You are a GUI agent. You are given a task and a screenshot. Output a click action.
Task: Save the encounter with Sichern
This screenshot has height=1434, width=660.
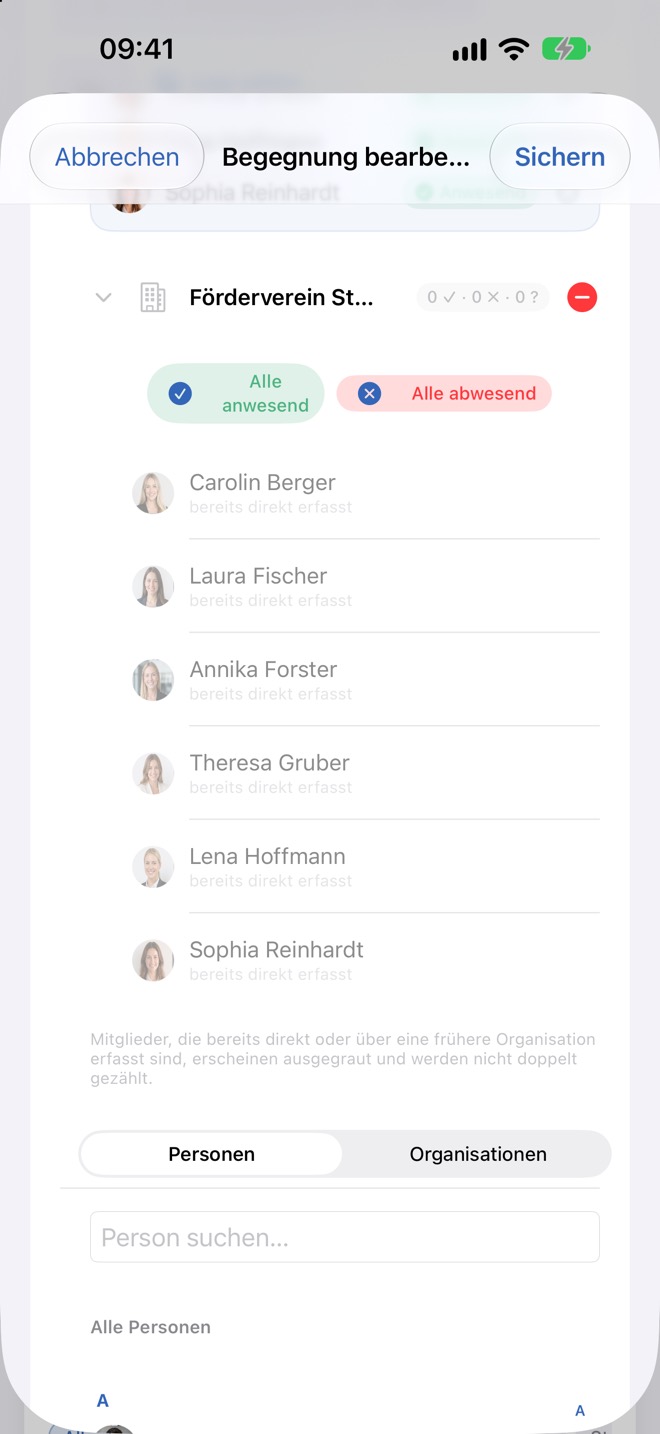click(x=560, y=157)
